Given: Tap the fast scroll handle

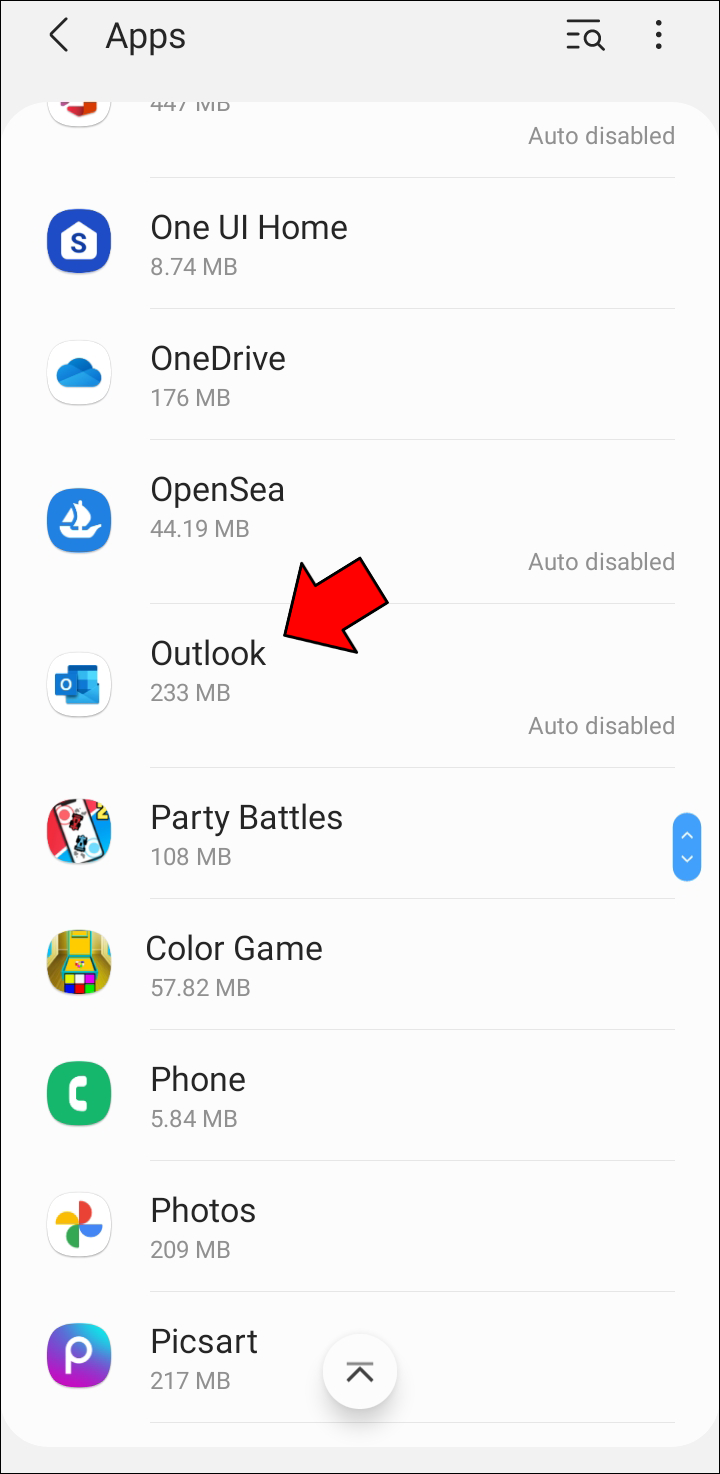Looking at the screenshot, I should [x=686, y=847].
